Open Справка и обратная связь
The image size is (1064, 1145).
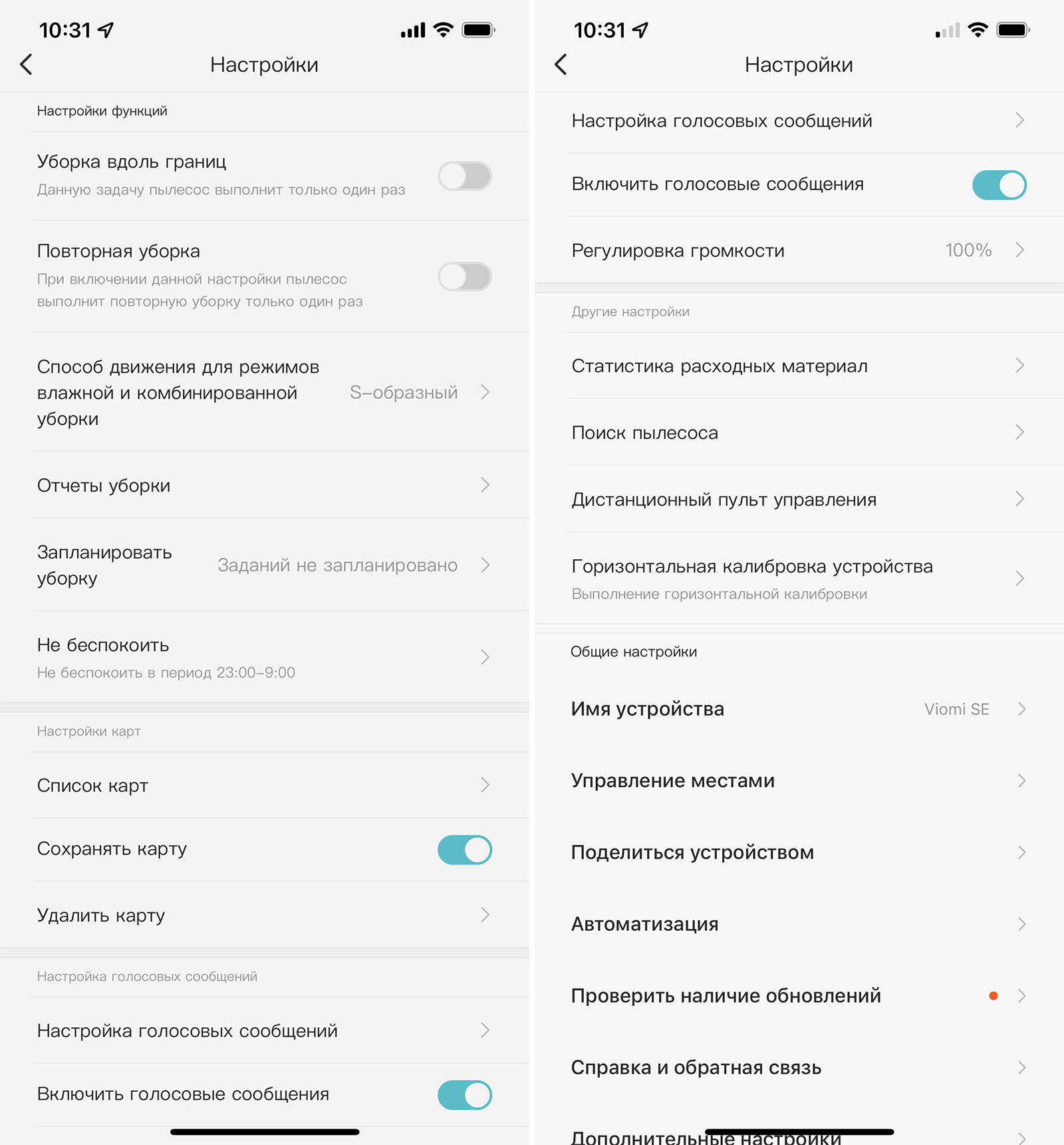click(798, 1068)
